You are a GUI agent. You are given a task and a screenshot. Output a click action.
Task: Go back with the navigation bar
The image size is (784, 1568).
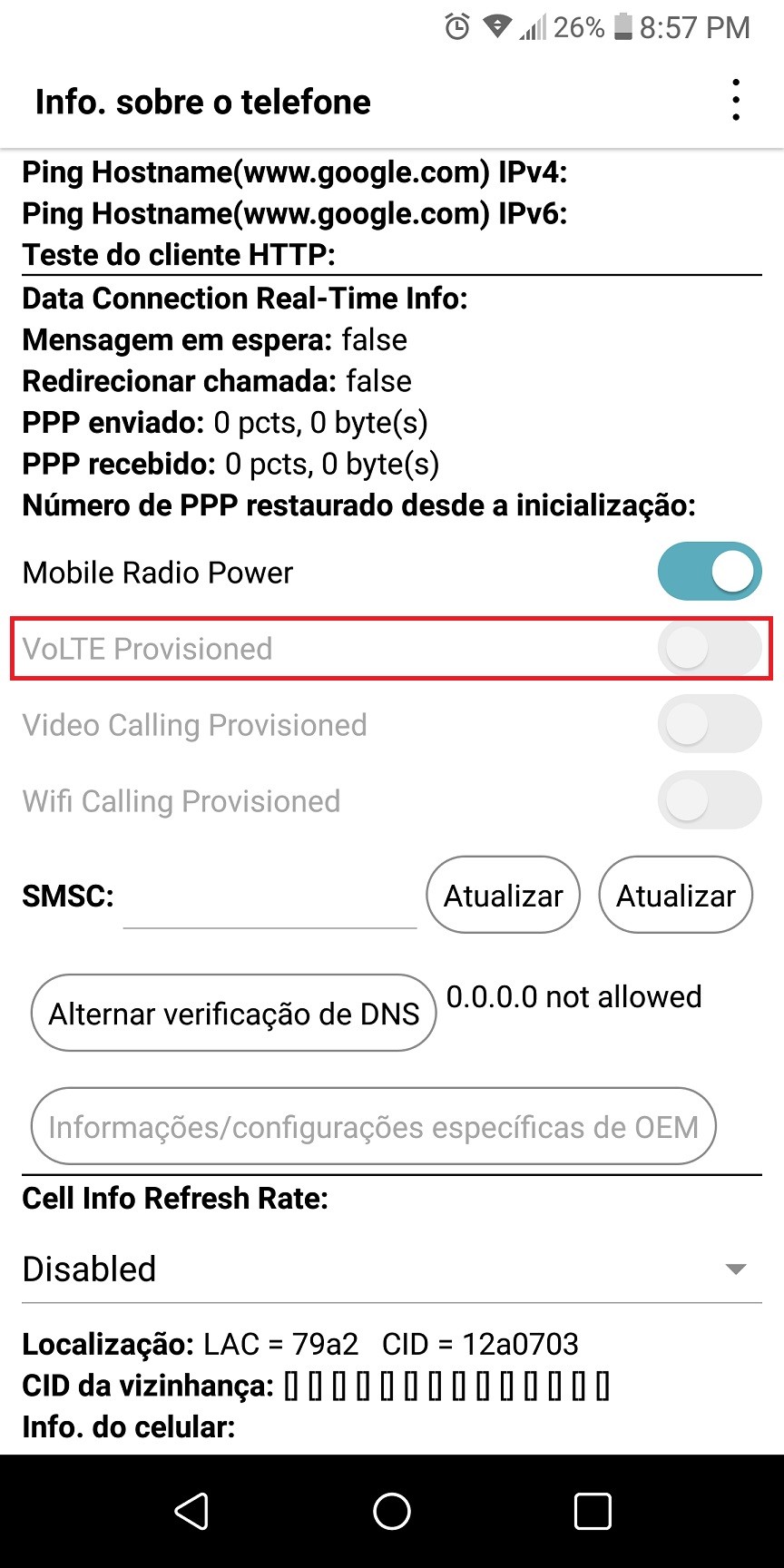tap(191, 1511)
